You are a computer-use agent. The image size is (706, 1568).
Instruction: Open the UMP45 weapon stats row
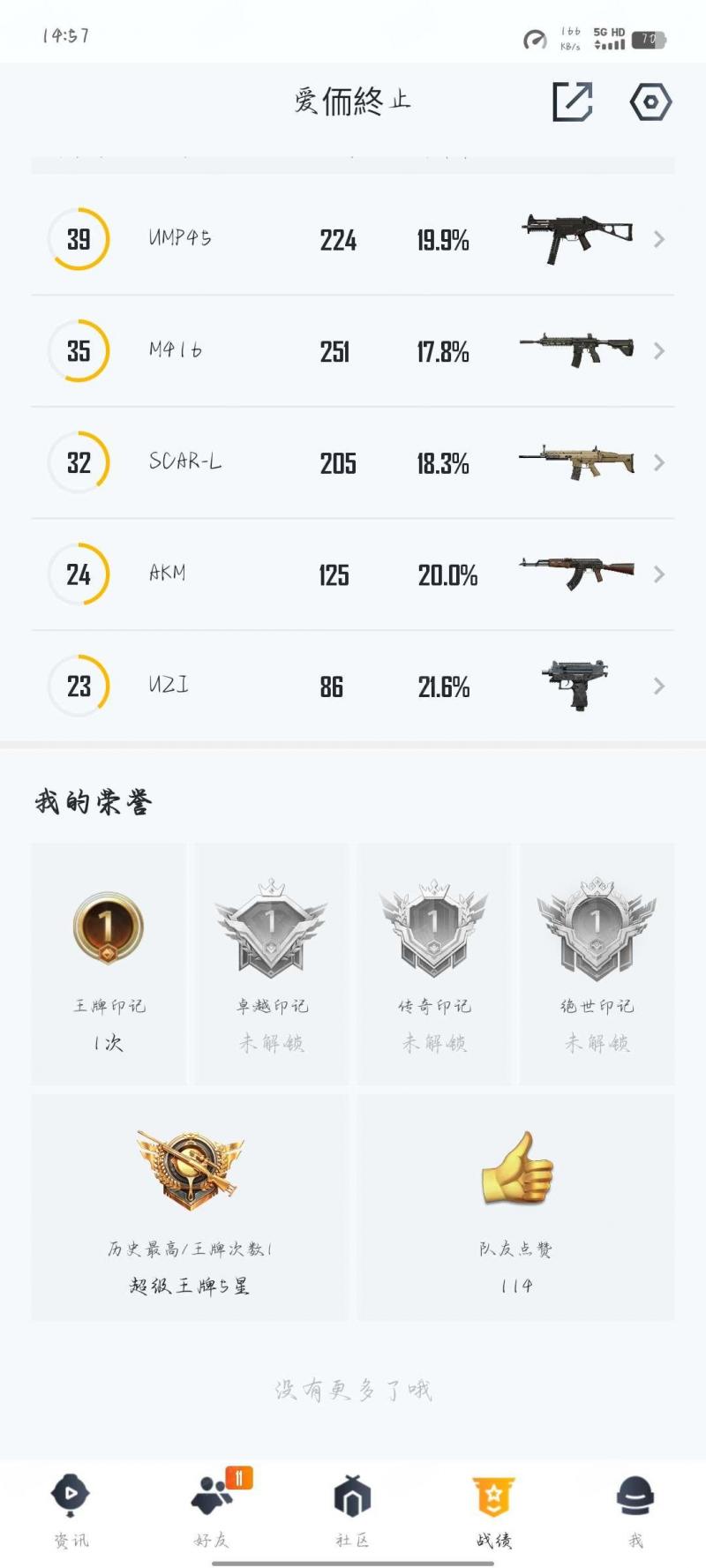(353, 239)
